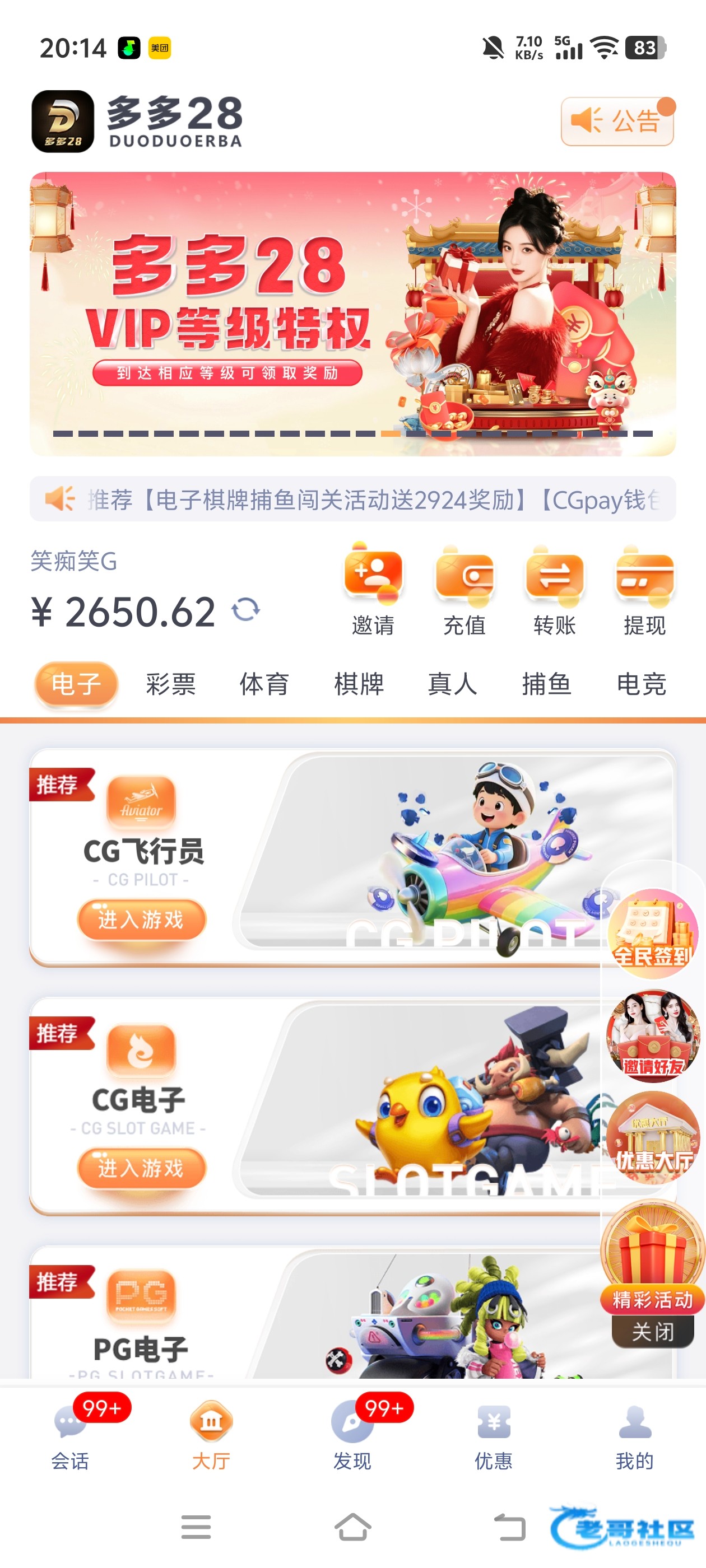Viewport: 706px width, 1568px height.
Task: Select the 棋牌 category tab
Action: pos(359,684)
